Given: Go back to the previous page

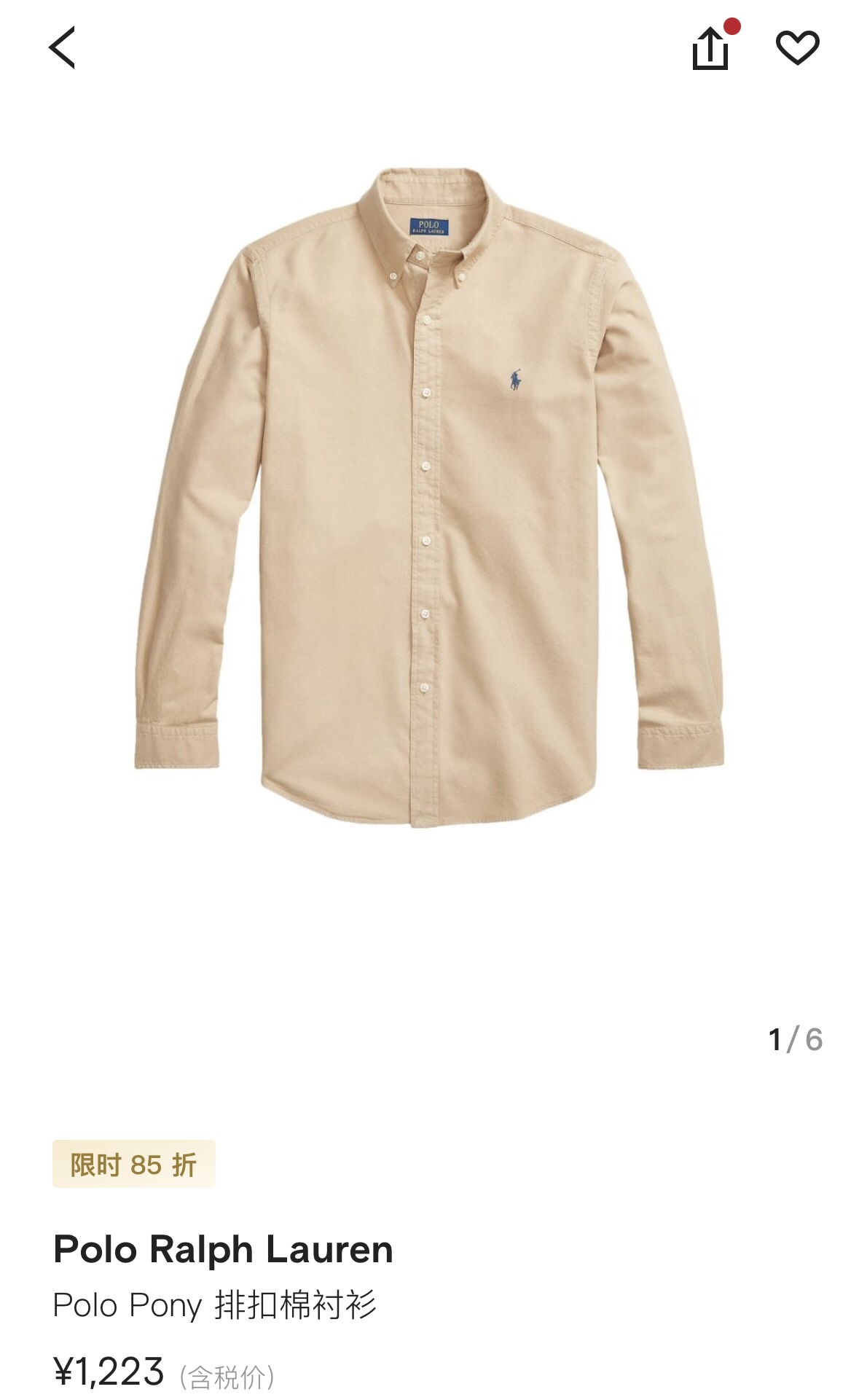Looking at the screenshot, I should (62, 48).
